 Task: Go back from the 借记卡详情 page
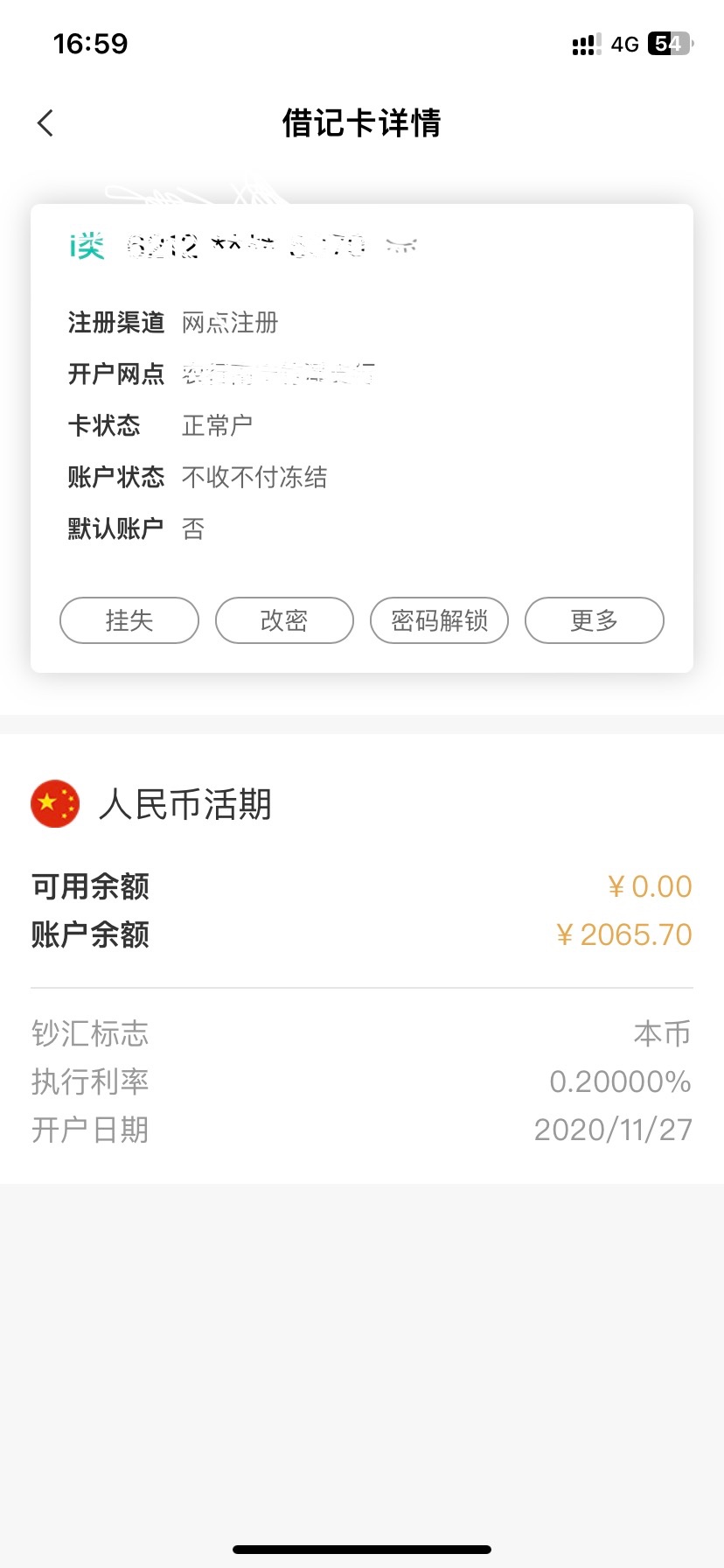[45, 123]
